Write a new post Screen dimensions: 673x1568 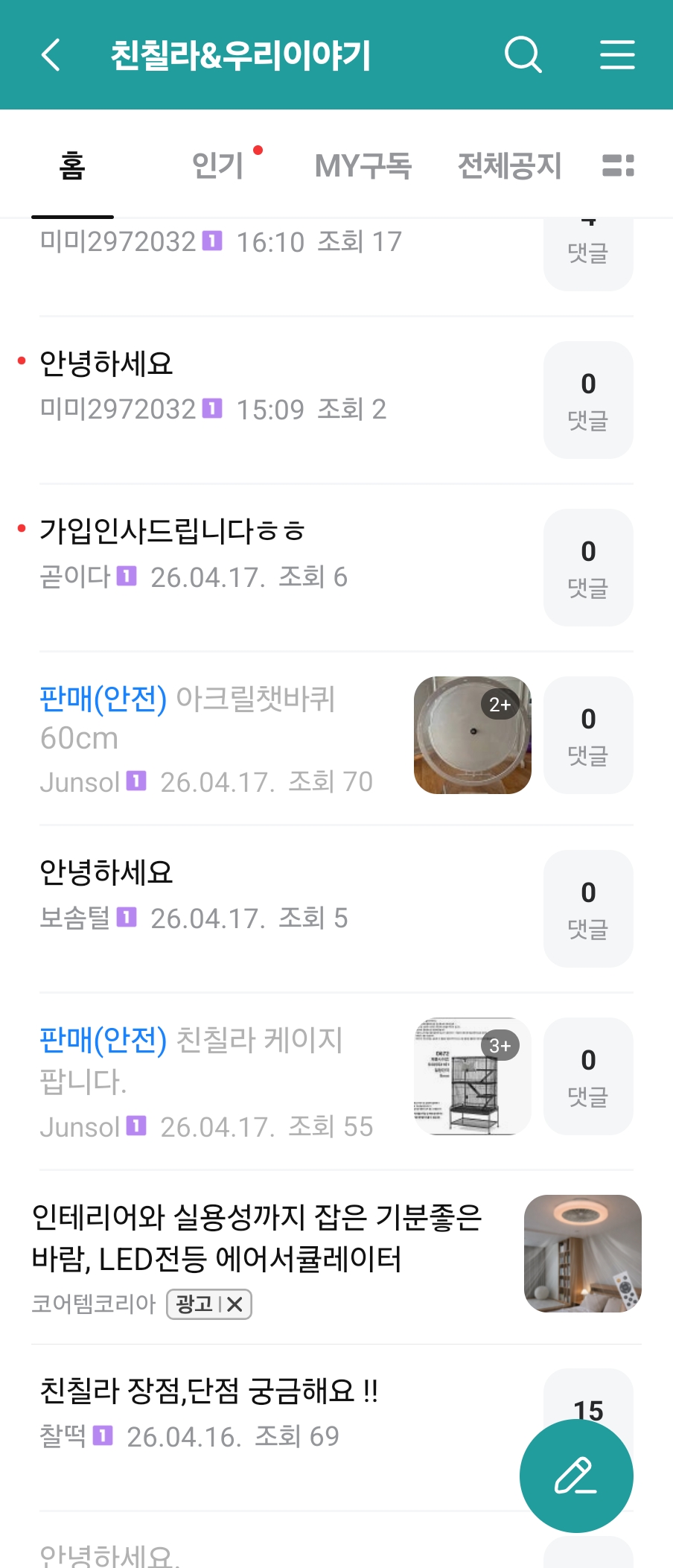[576, 1476]
